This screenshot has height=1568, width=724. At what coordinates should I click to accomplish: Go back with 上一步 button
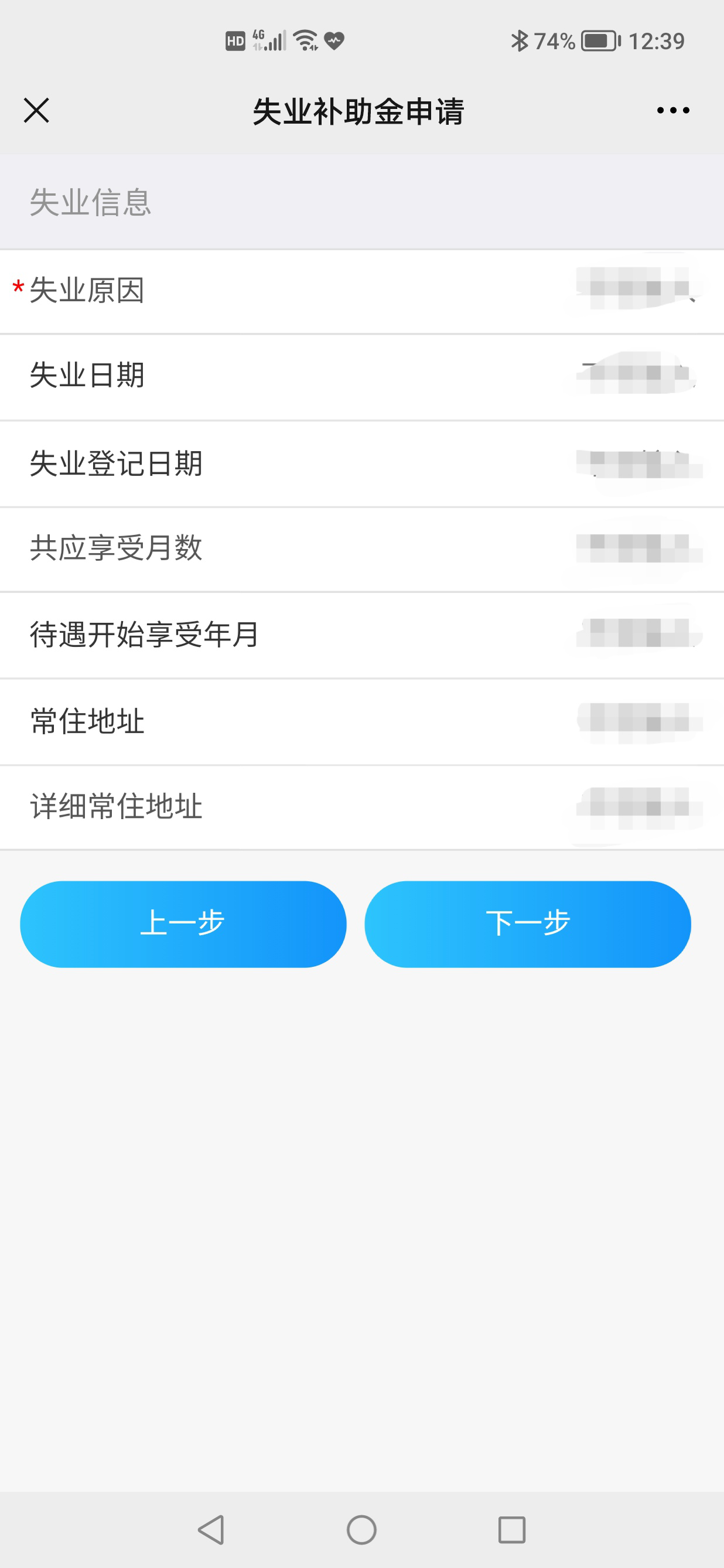coord(183,924)
